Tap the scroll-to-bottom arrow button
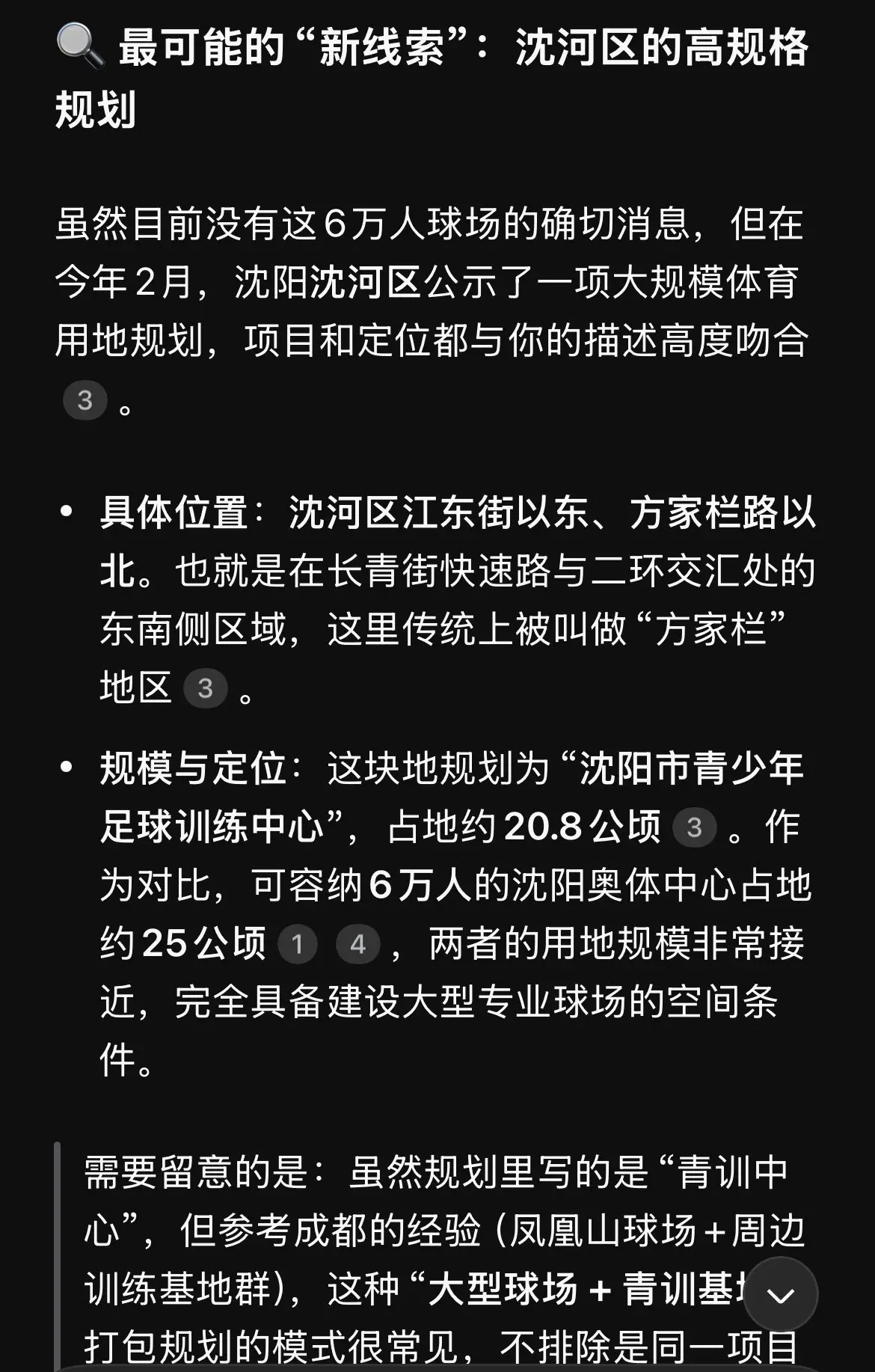Image resolution: width=875 pixels, height=1372 pixels. (x=781, y=1293)
